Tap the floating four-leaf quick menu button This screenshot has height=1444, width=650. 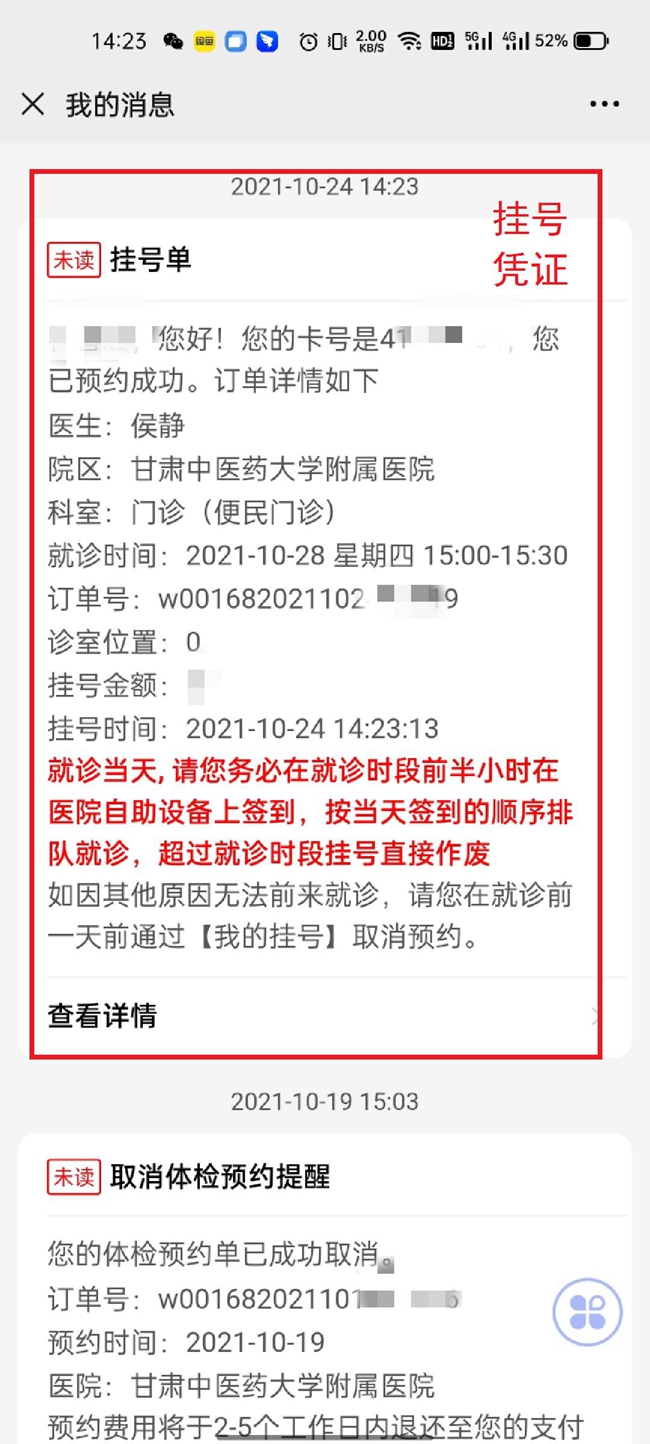[588, 1311]
